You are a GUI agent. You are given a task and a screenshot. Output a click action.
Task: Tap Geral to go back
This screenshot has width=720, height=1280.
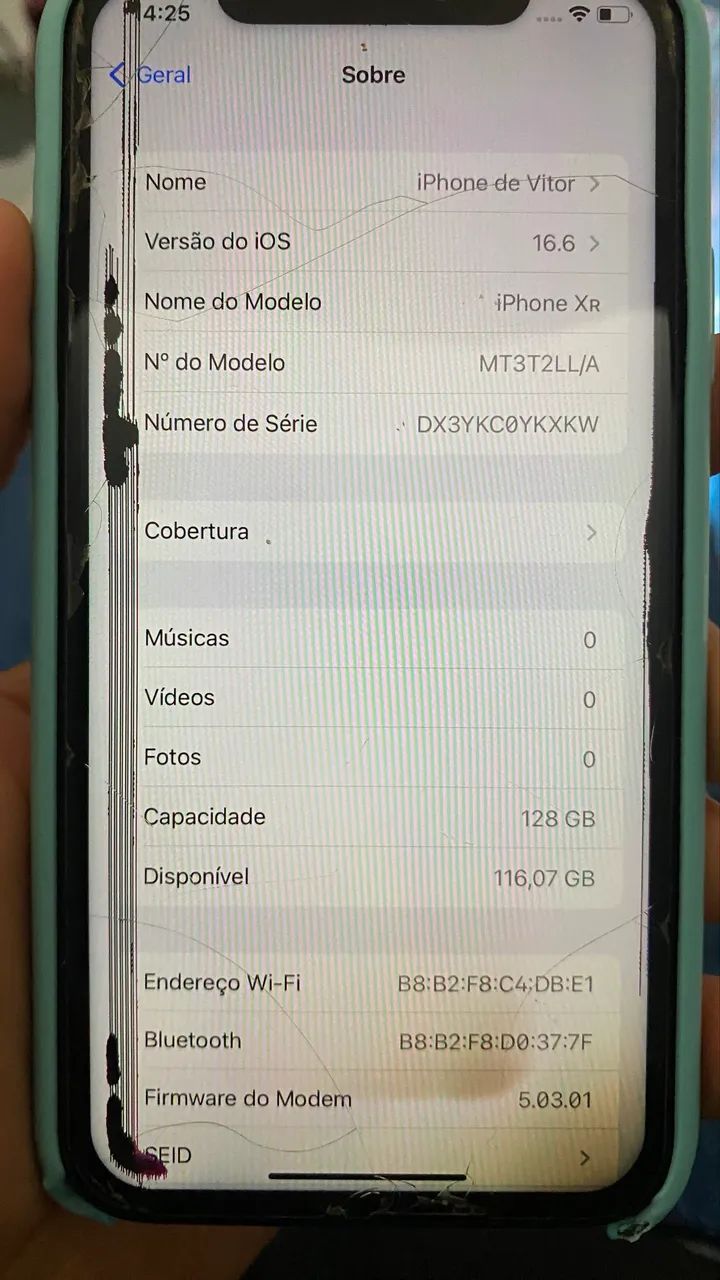(150, 75)
